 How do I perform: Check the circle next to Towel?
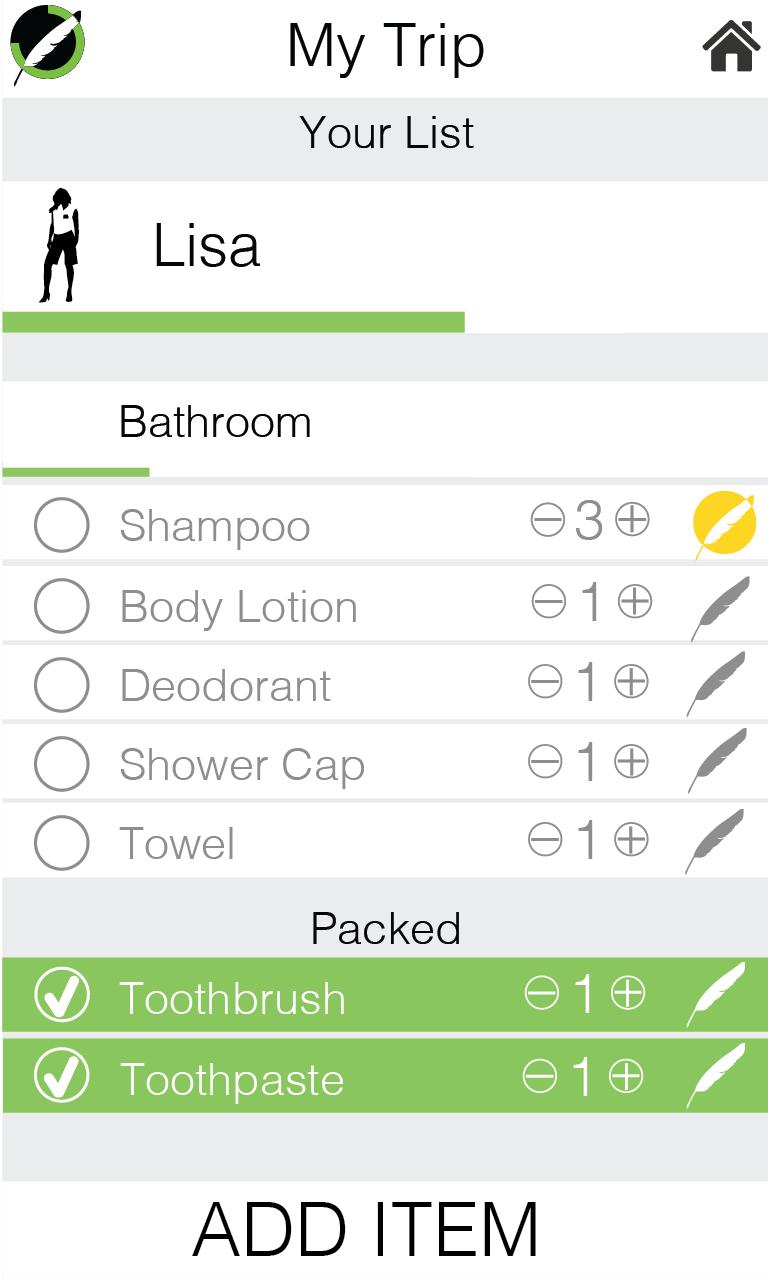click(x=61, y=841)
